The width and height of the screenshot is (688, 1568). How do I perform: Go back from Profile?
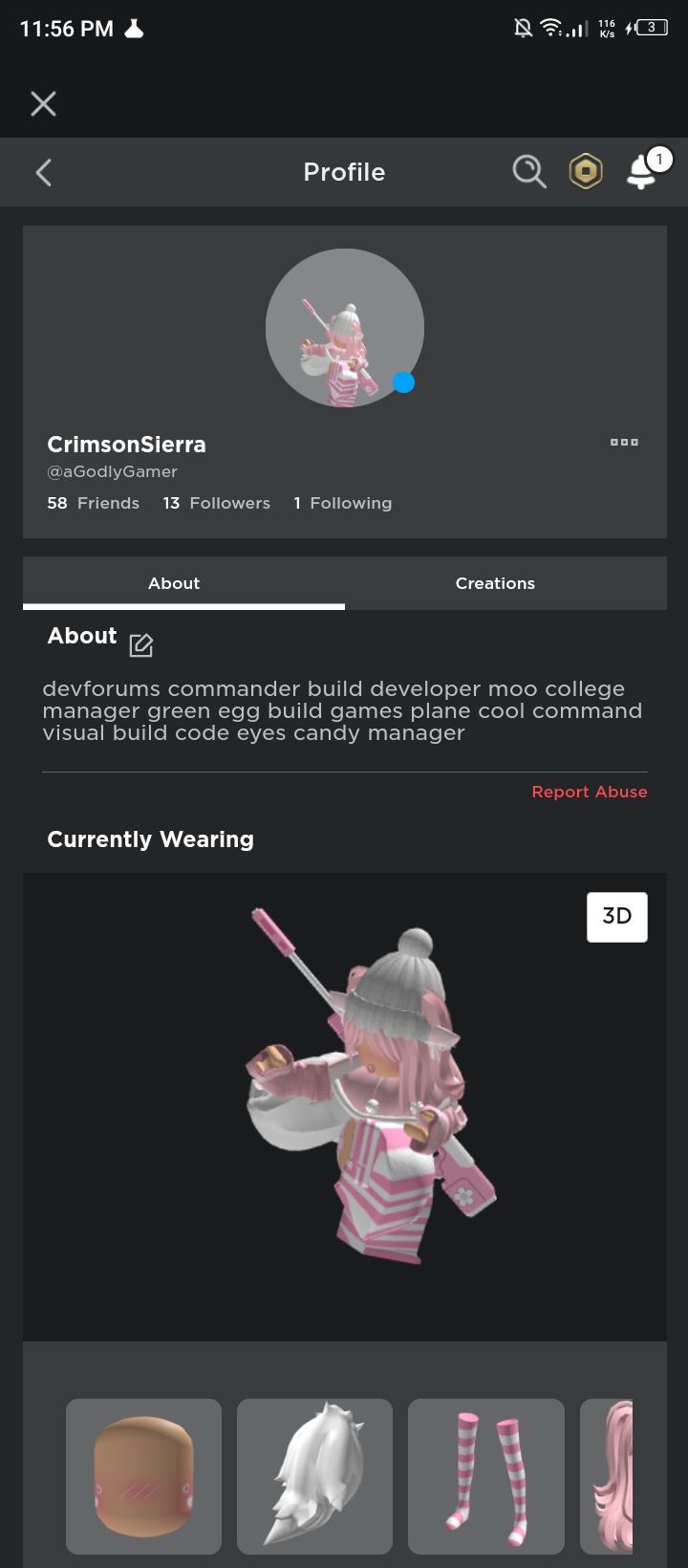click(x=43, y=172)
